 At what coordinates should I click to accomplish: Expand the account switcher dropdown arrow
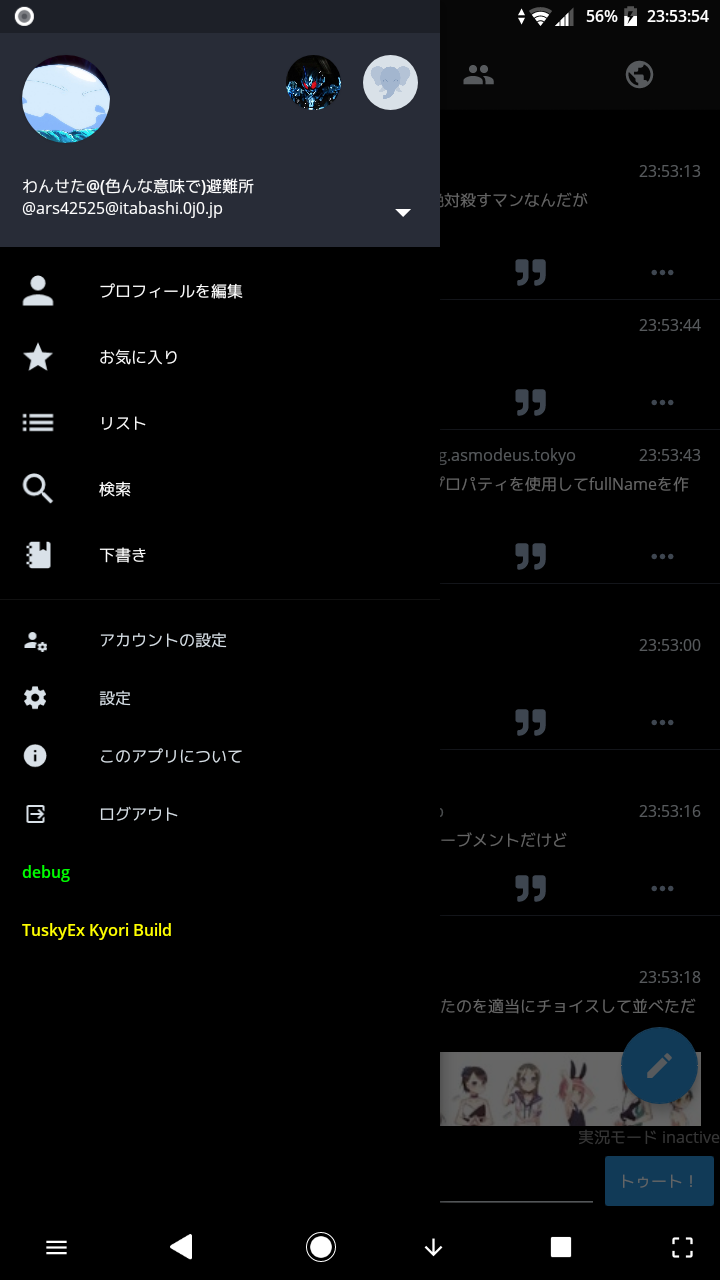click(403, 212)
